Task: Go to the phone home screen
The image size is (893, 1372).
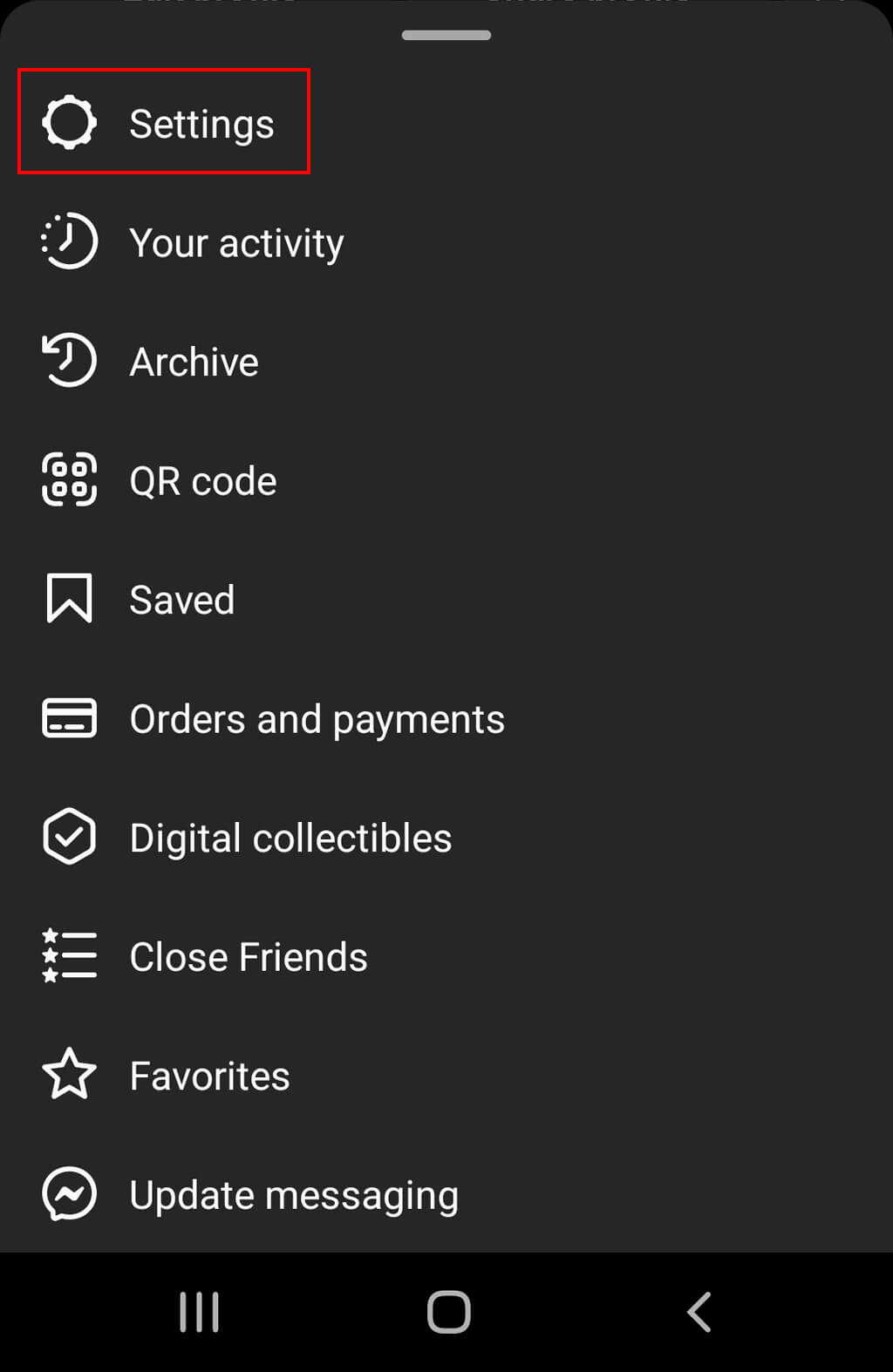Action: (448, 1312)
